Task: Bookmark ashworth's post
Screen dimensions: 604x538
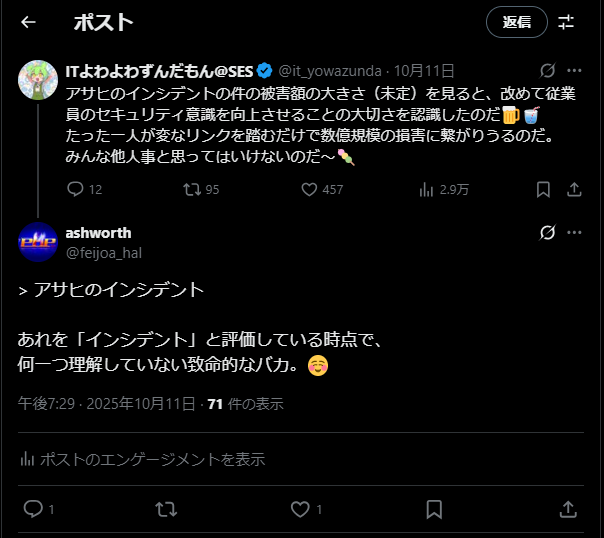Action: tap(434, 509)
